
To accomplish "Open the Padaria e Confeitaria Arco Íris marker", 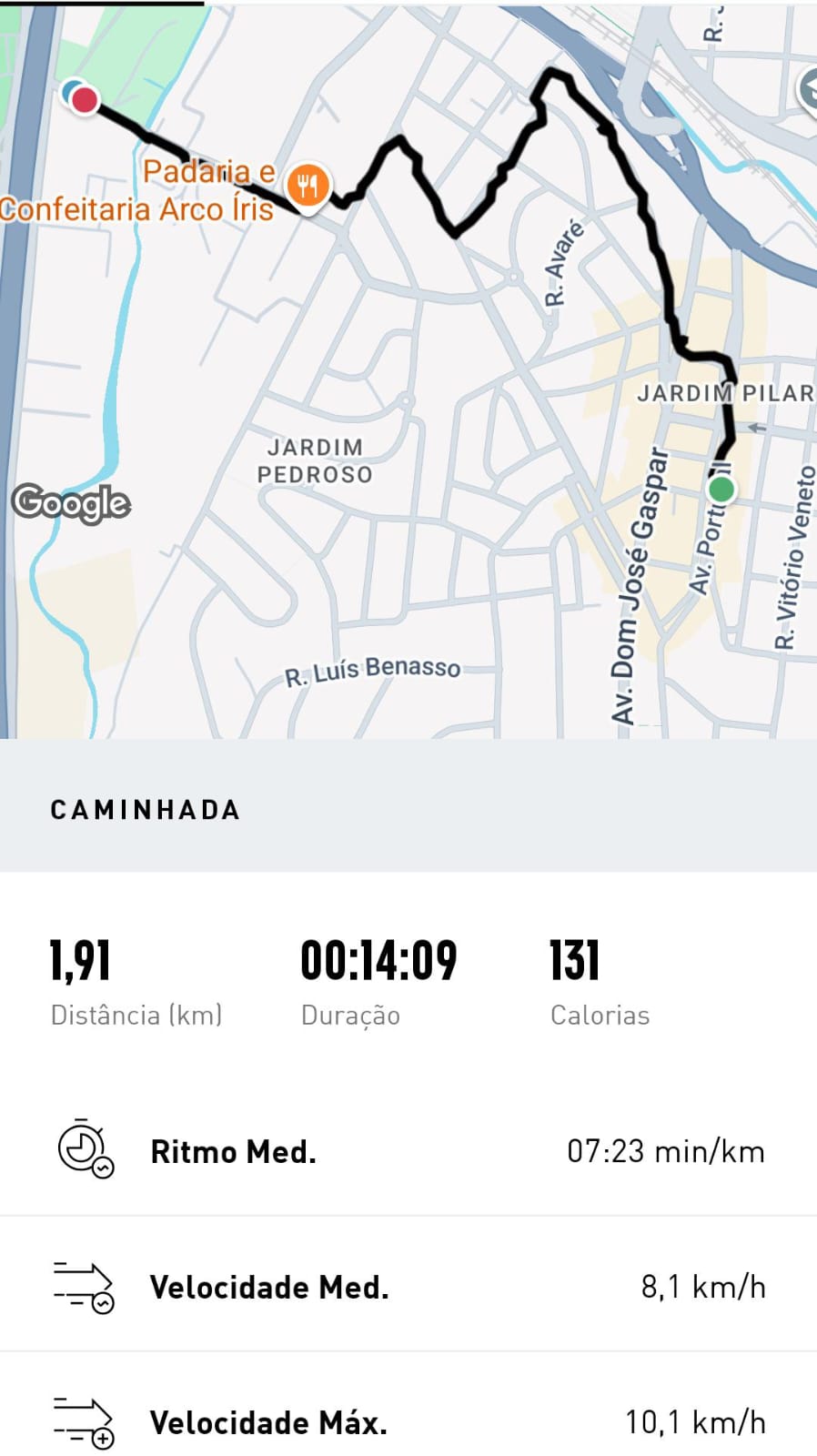I will [x=308, y=186].
